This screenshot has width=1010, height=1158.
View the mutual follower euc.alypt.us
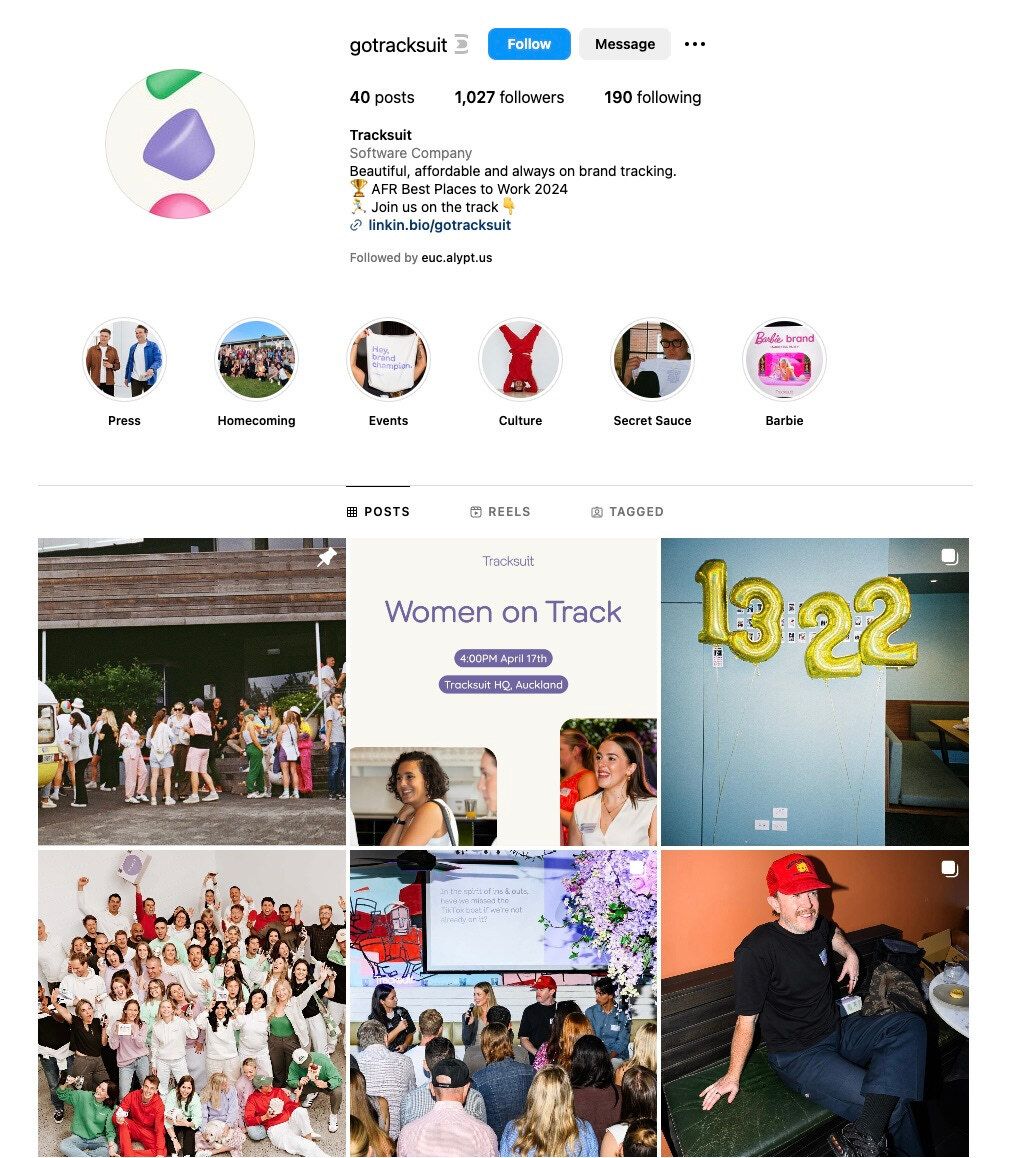tap(457, 257)
